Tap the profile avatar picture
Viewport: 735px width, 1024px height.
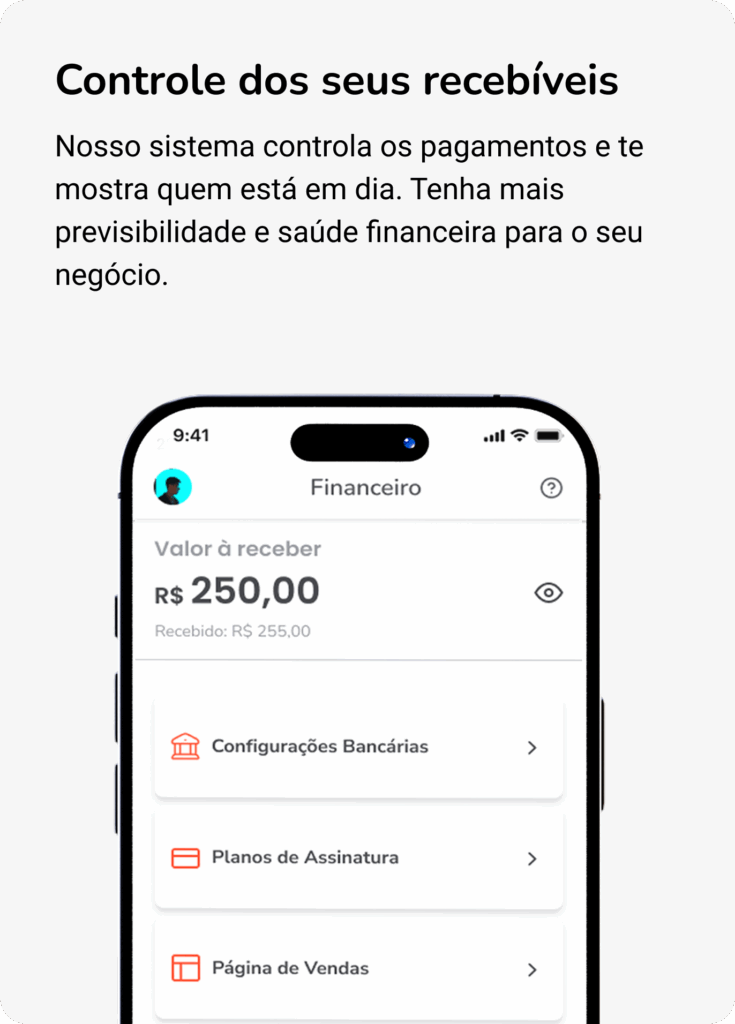172,488
